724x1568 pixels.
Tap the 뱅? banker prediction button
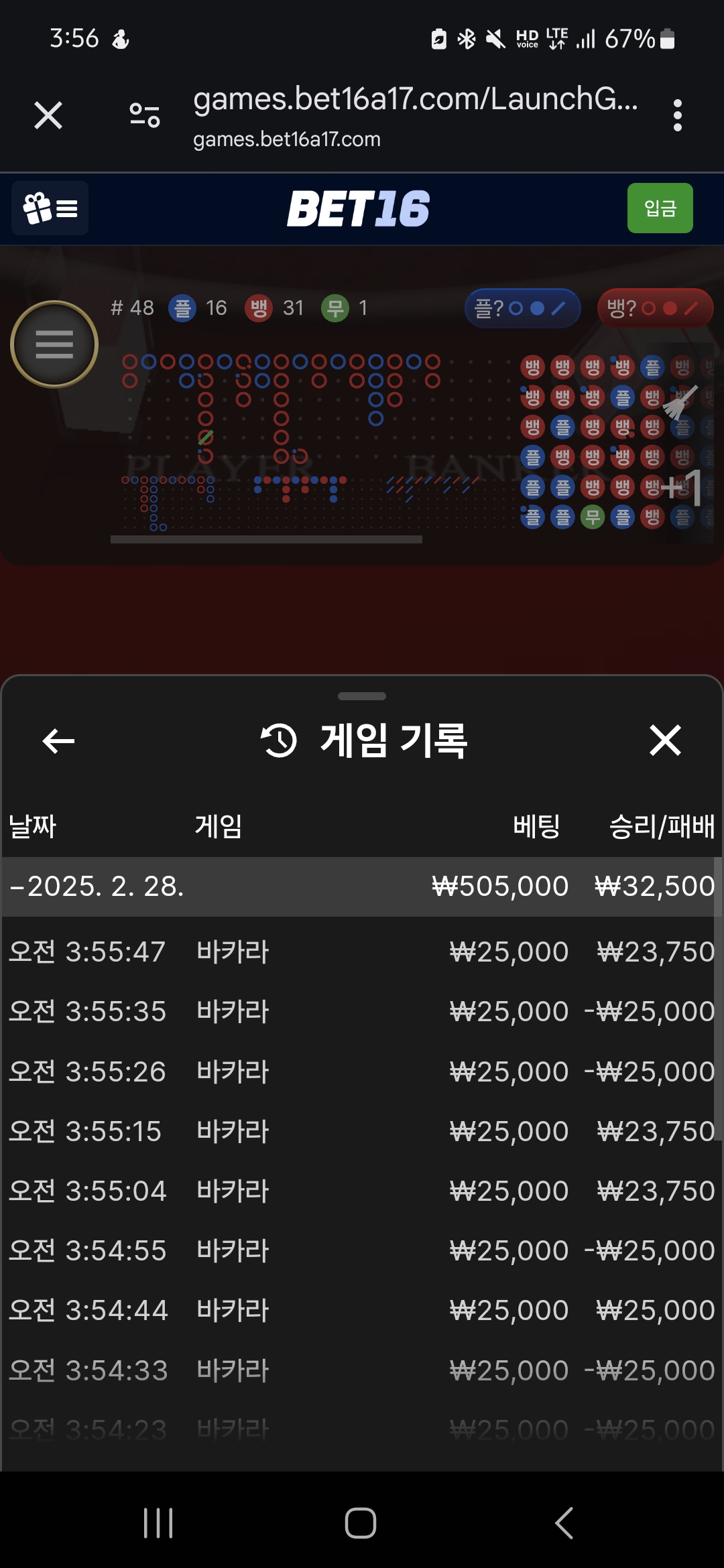[x=654, y=308]
